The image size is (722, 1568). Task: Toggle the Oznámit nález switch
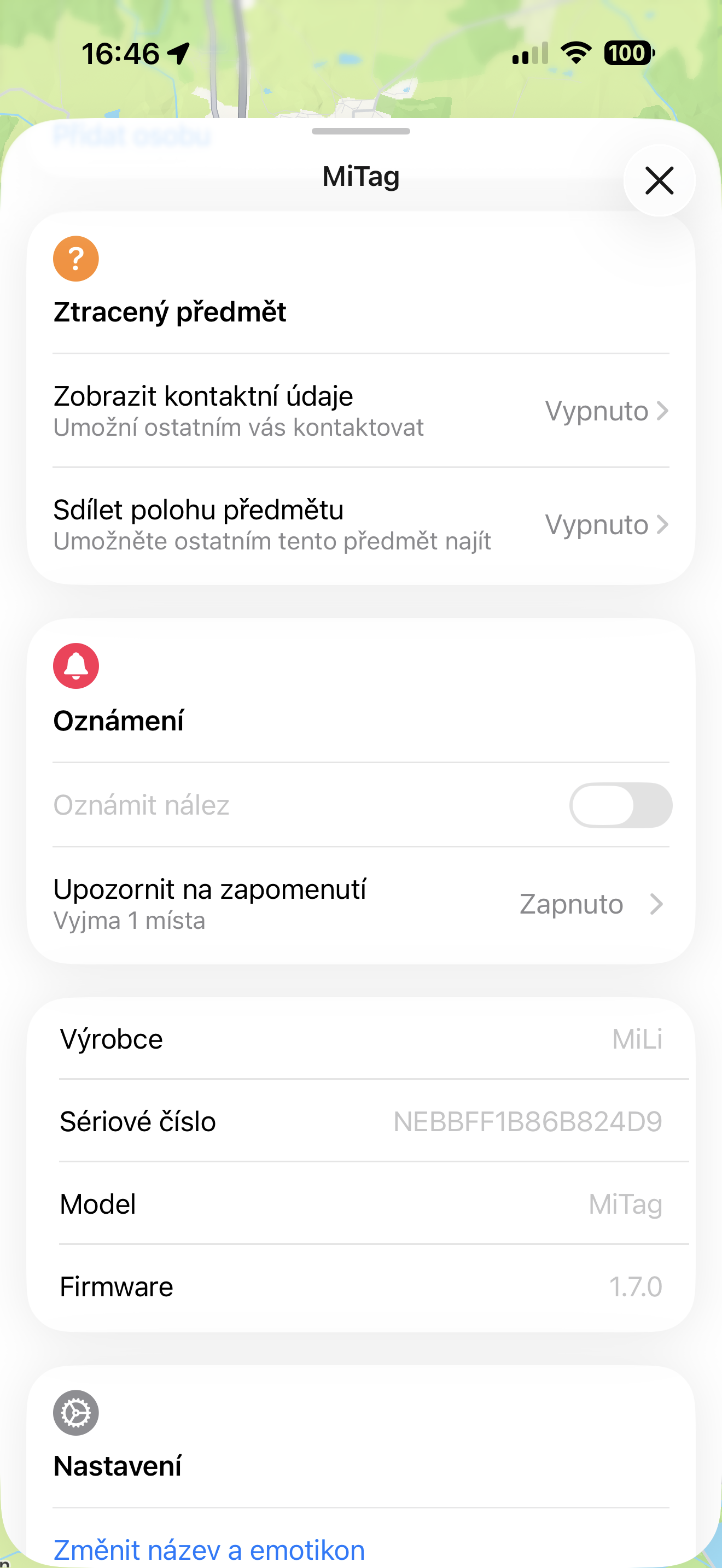(x=620, y=805)
